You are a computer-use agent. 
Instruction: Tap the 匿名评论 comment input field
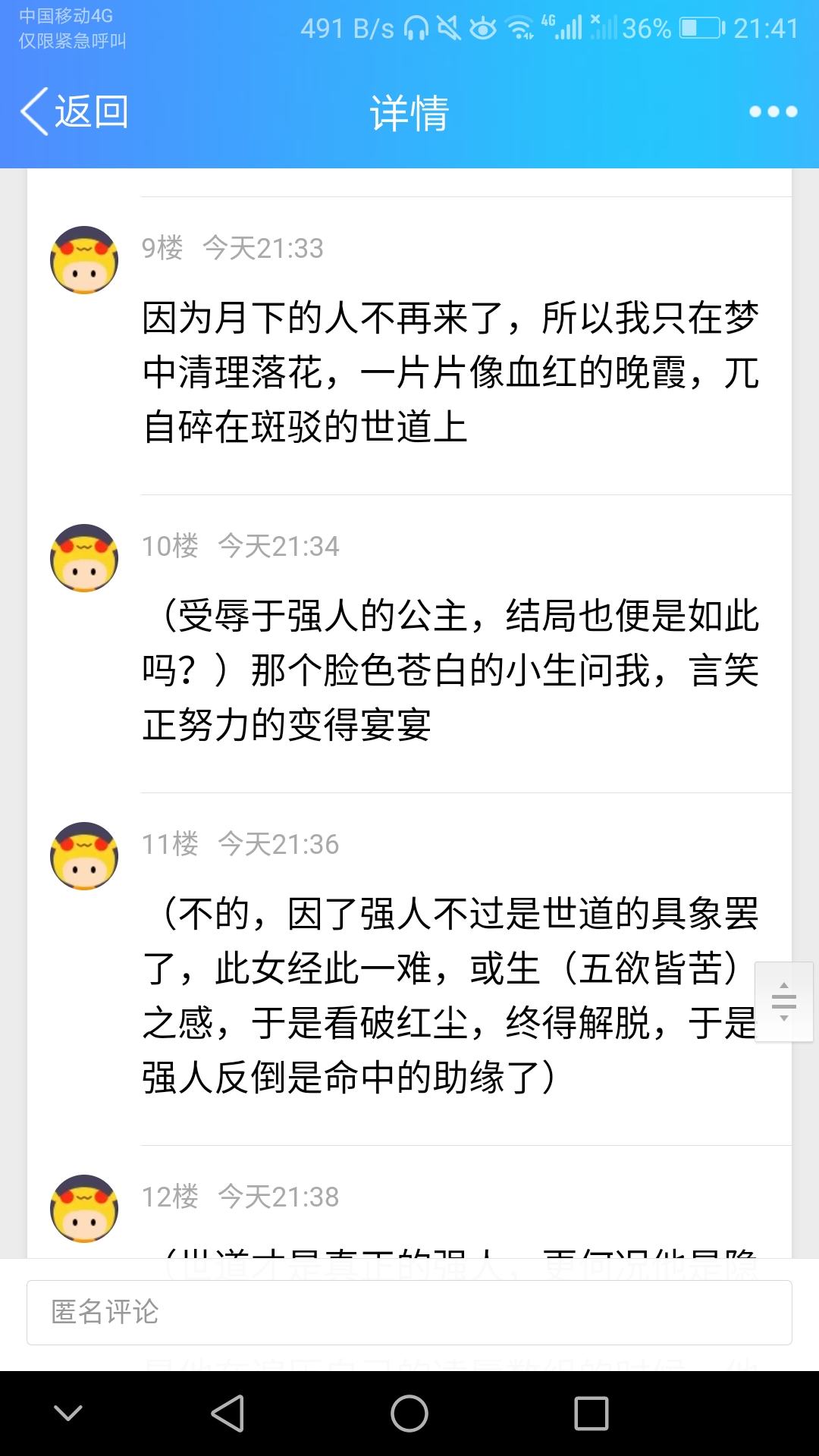(409, 1312)
